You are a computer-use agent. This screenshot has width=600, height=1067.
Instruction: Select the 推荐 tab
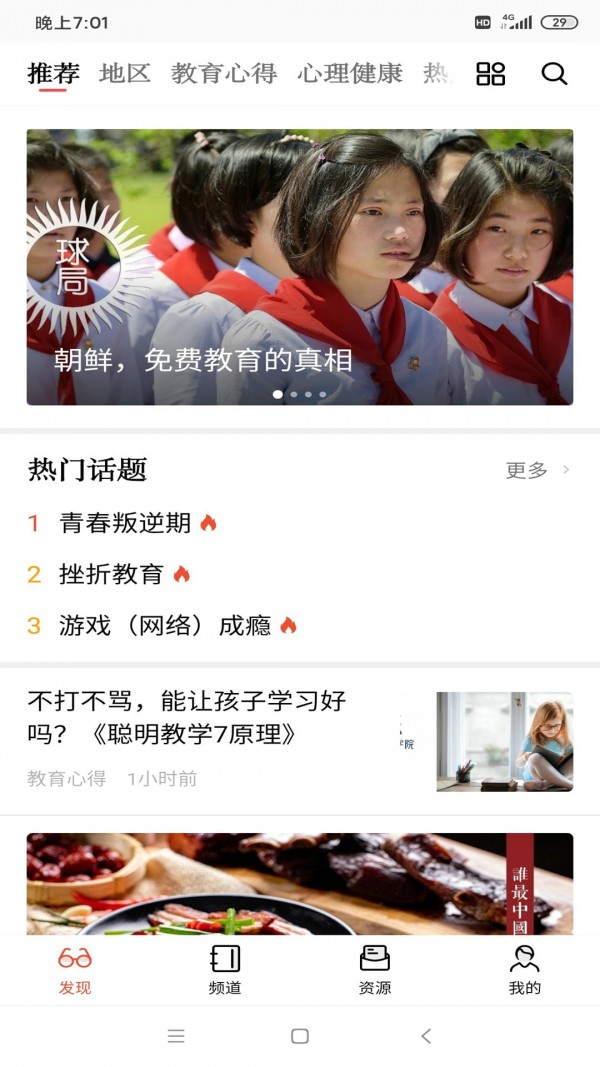[x=54, y=73]
